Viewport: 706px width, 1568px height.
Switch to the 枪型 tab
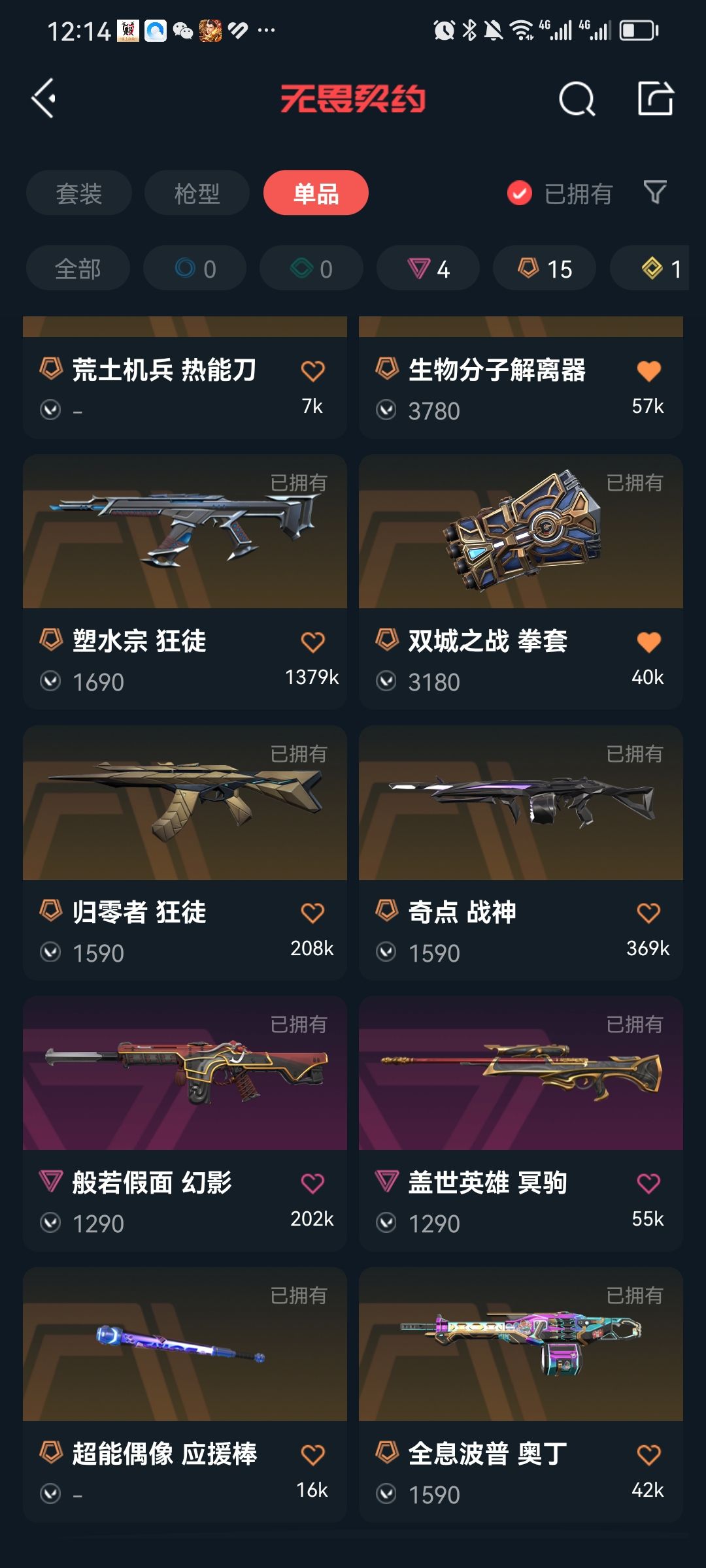click(197, 193)
